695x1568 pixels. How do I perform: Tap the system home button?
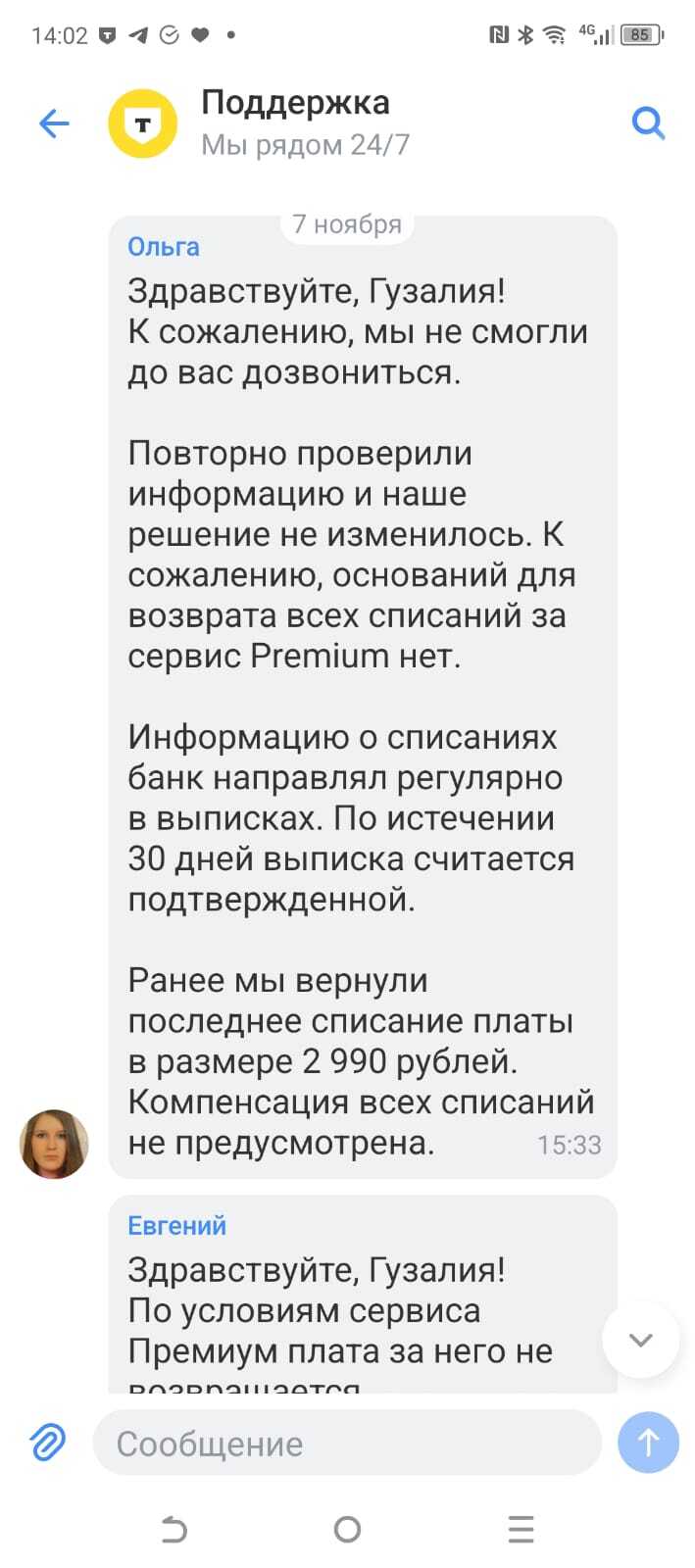pyautogui.click(x=347, y=1529)
